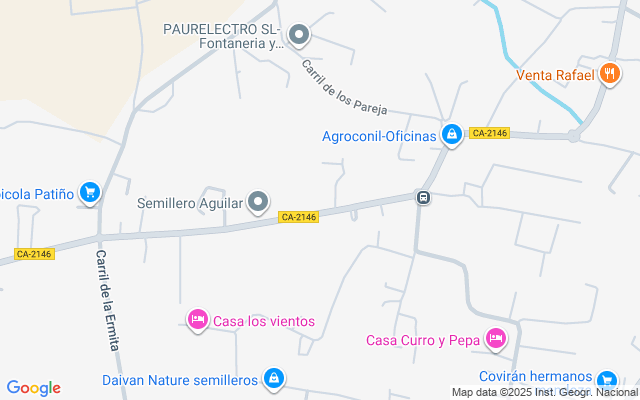Tap the Patiño shopping cart marker

[x=90, y=192]
